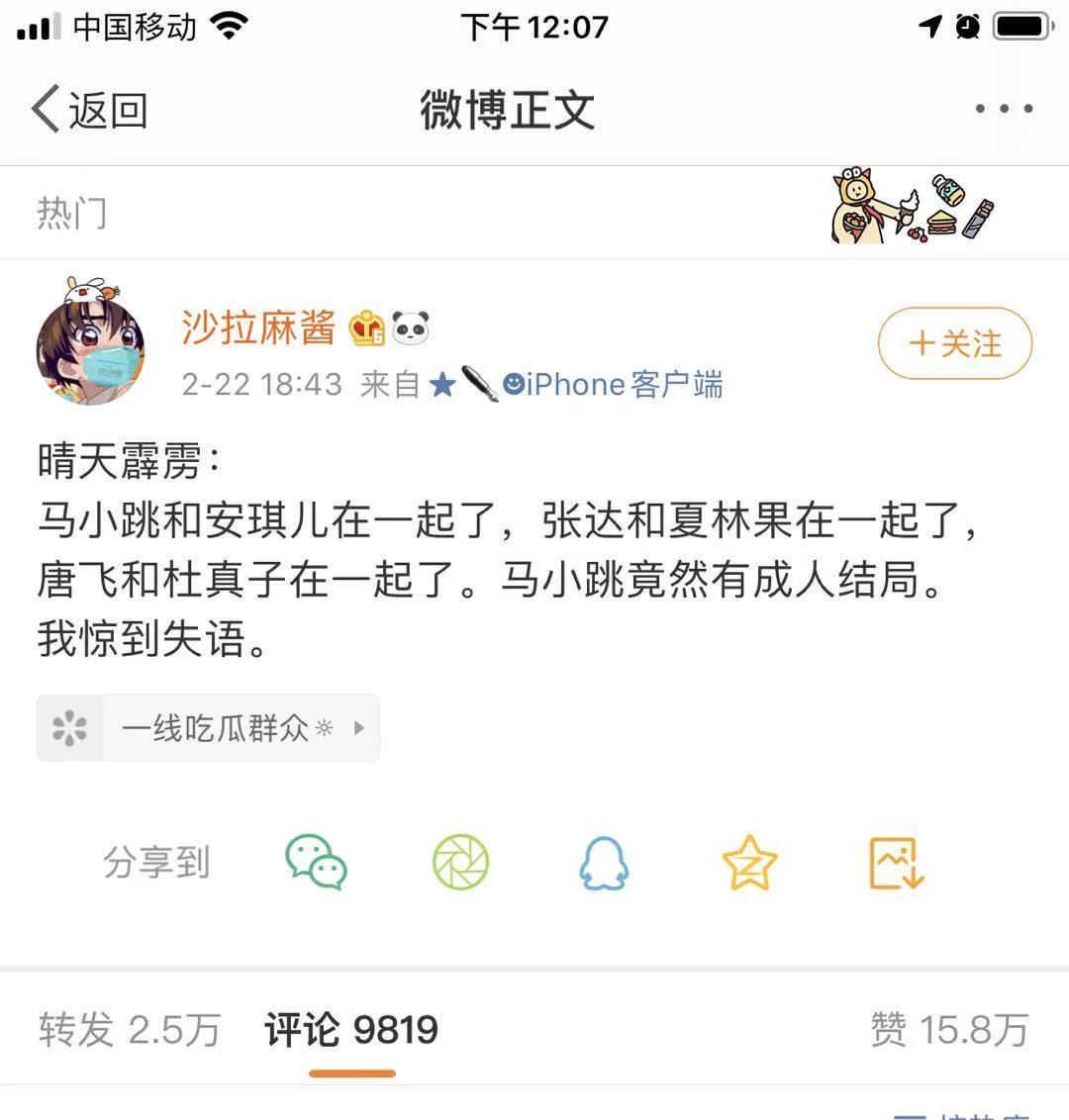
Task: Tap the +关注 follow button
Action: click(953, 343)
